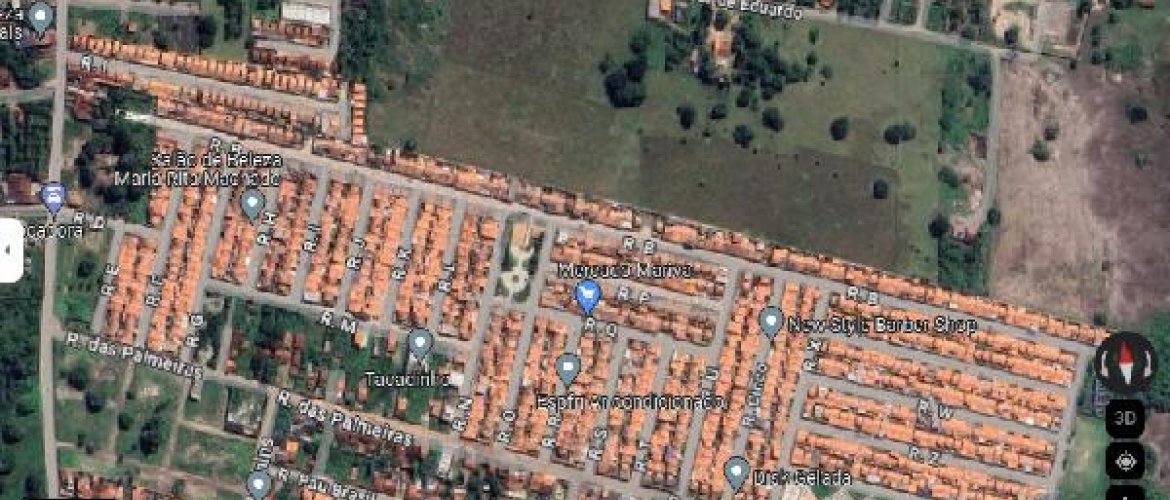This screenshot has width=1170, height=500.
Task: Switch the map to 3D view
Action: pos(1125,418)
